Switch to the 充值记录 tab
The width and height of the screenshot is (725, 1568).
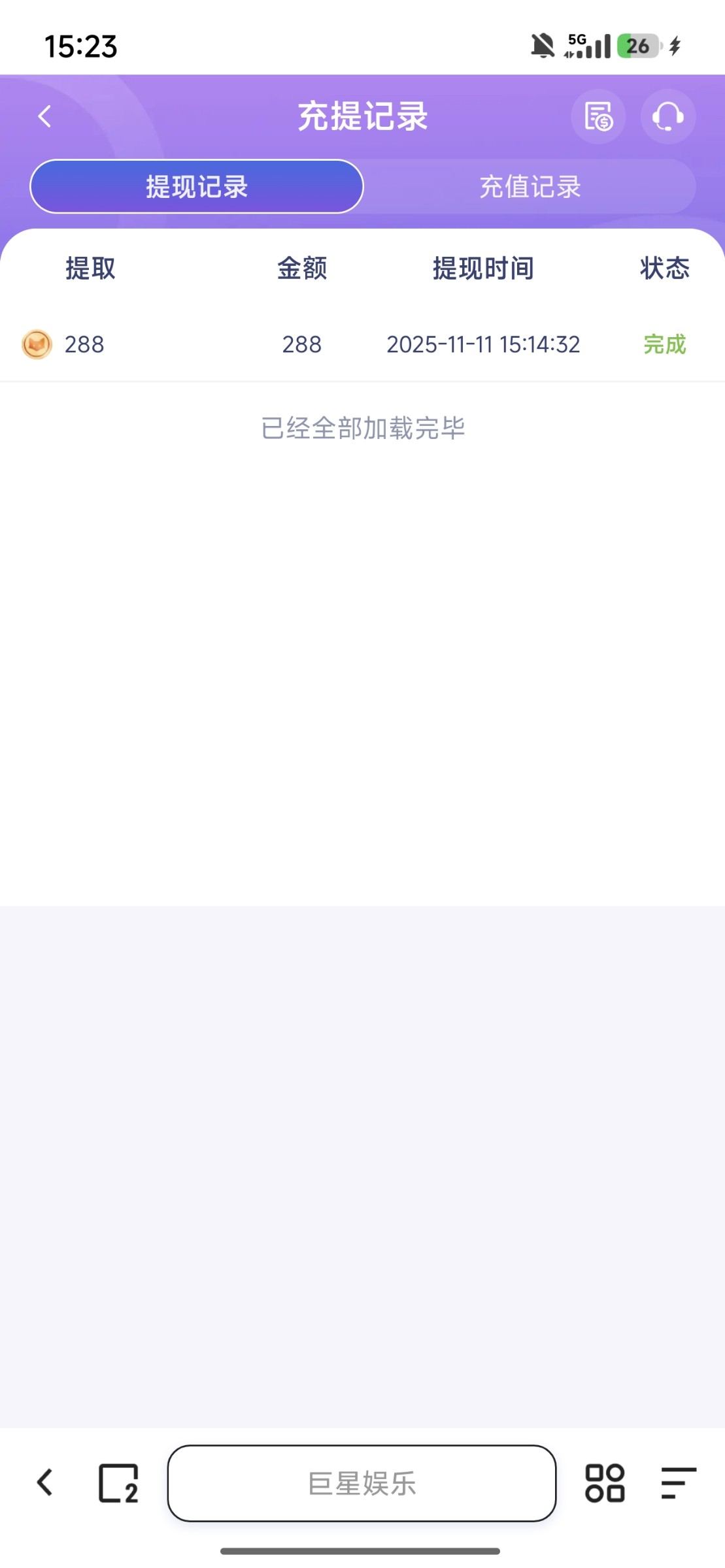(x=530, y=188)
